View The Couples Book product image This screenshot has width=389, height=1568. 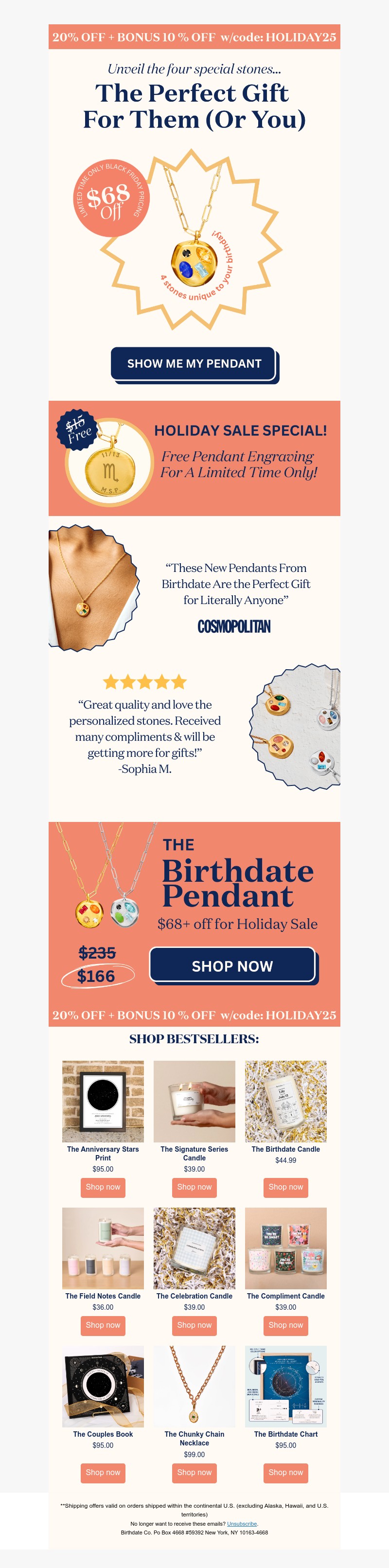(103, 1386)
